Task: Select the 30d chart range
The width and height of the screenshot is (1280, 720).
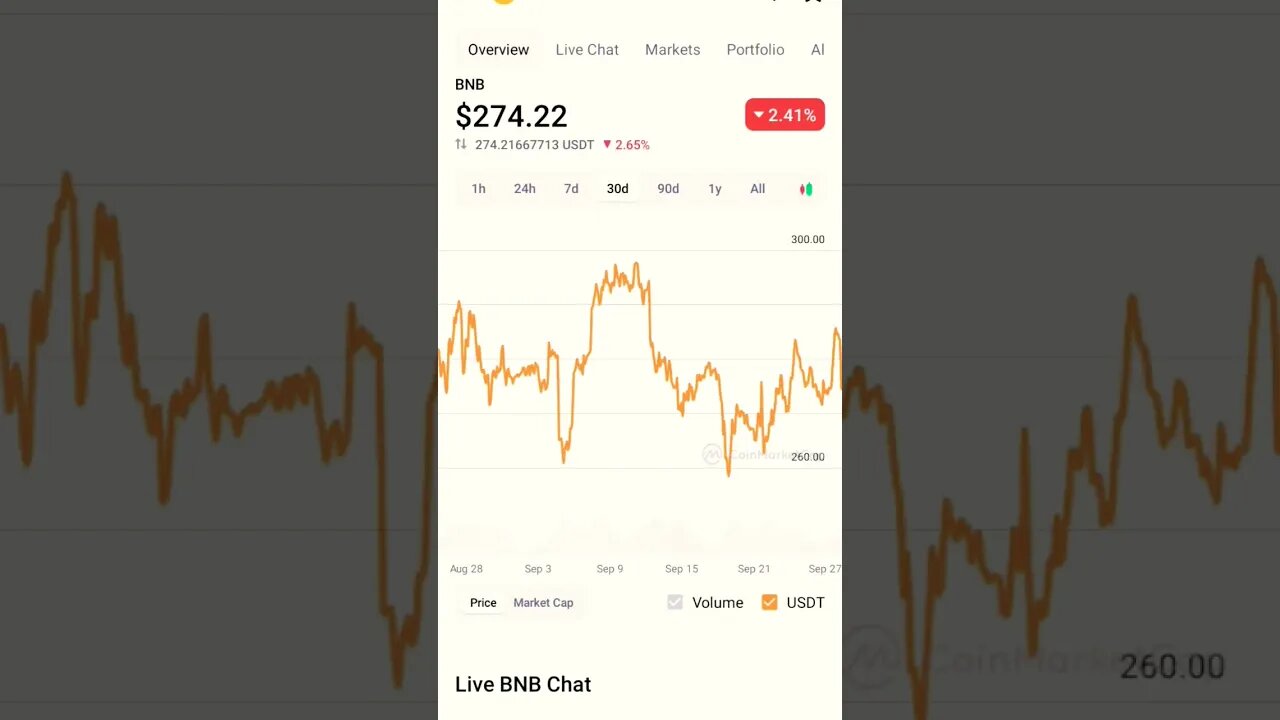Action: point(617,189)
